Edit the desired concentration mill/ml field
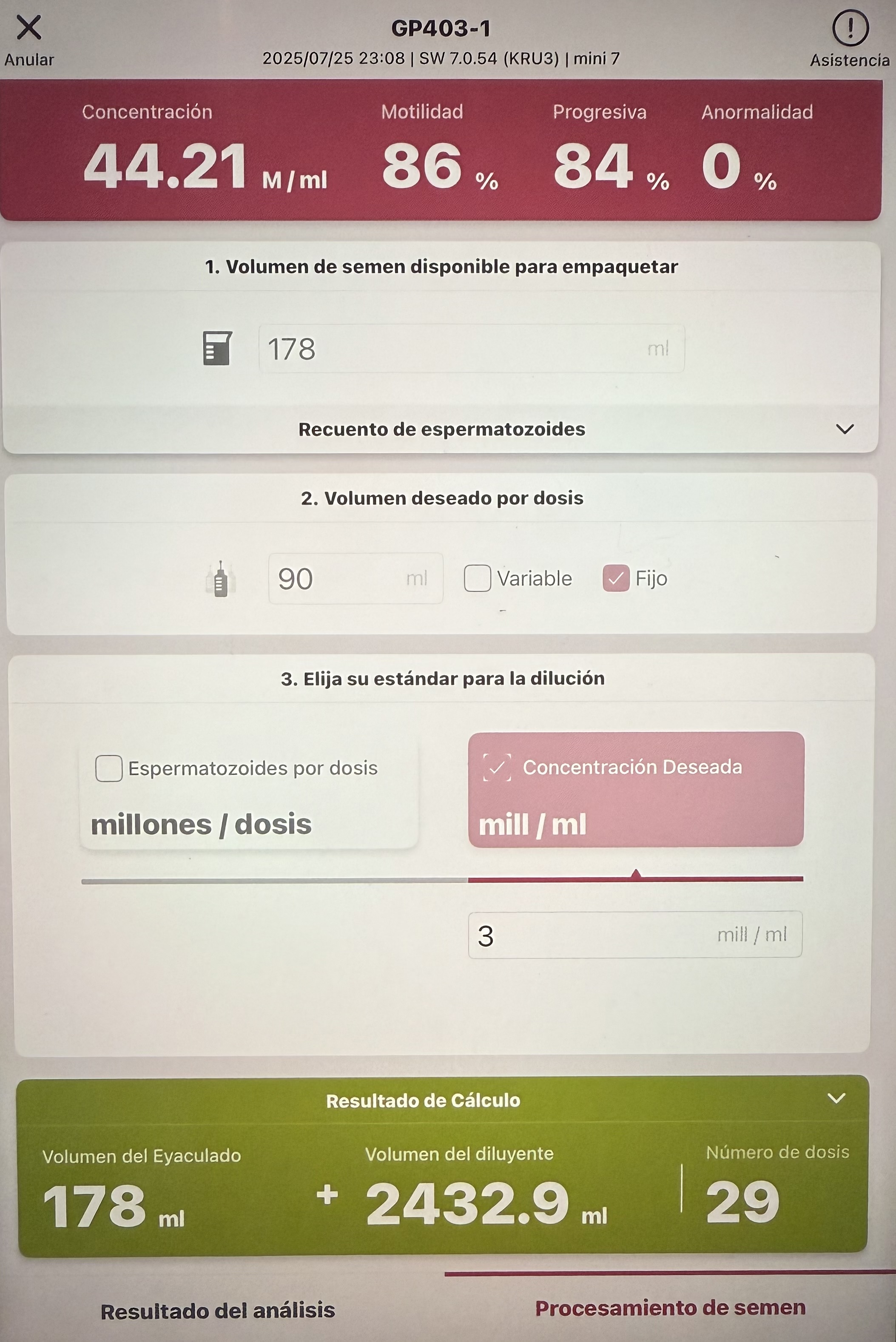Viewport: 896px width, 1342px height. point(634,935)
